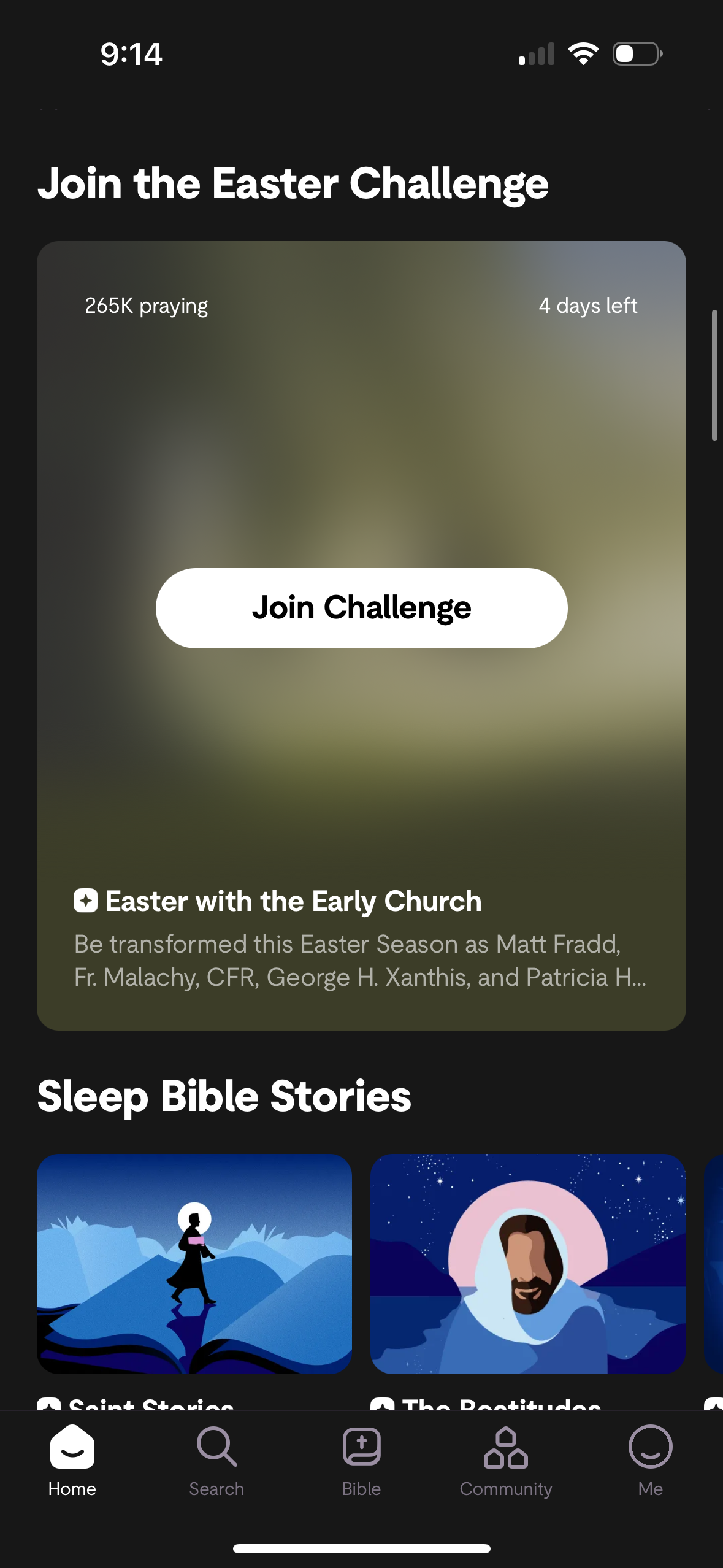Screen dimensions: 723x1568
Task: Switch to the Bible tab
Action: coord(361,1460)
